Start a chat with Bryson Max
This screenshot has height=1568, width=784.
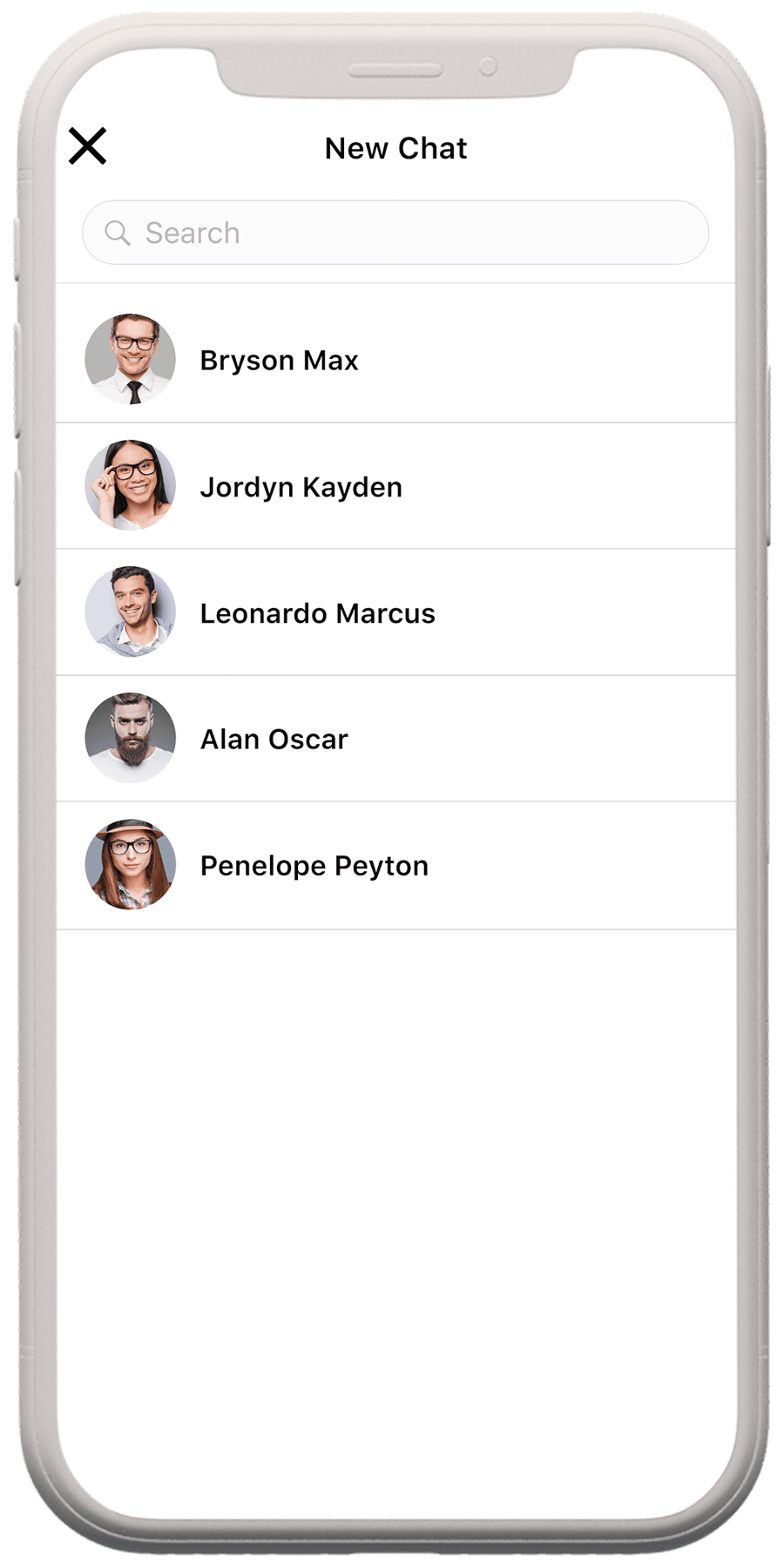pyautogui.click(x=396, y=359)
